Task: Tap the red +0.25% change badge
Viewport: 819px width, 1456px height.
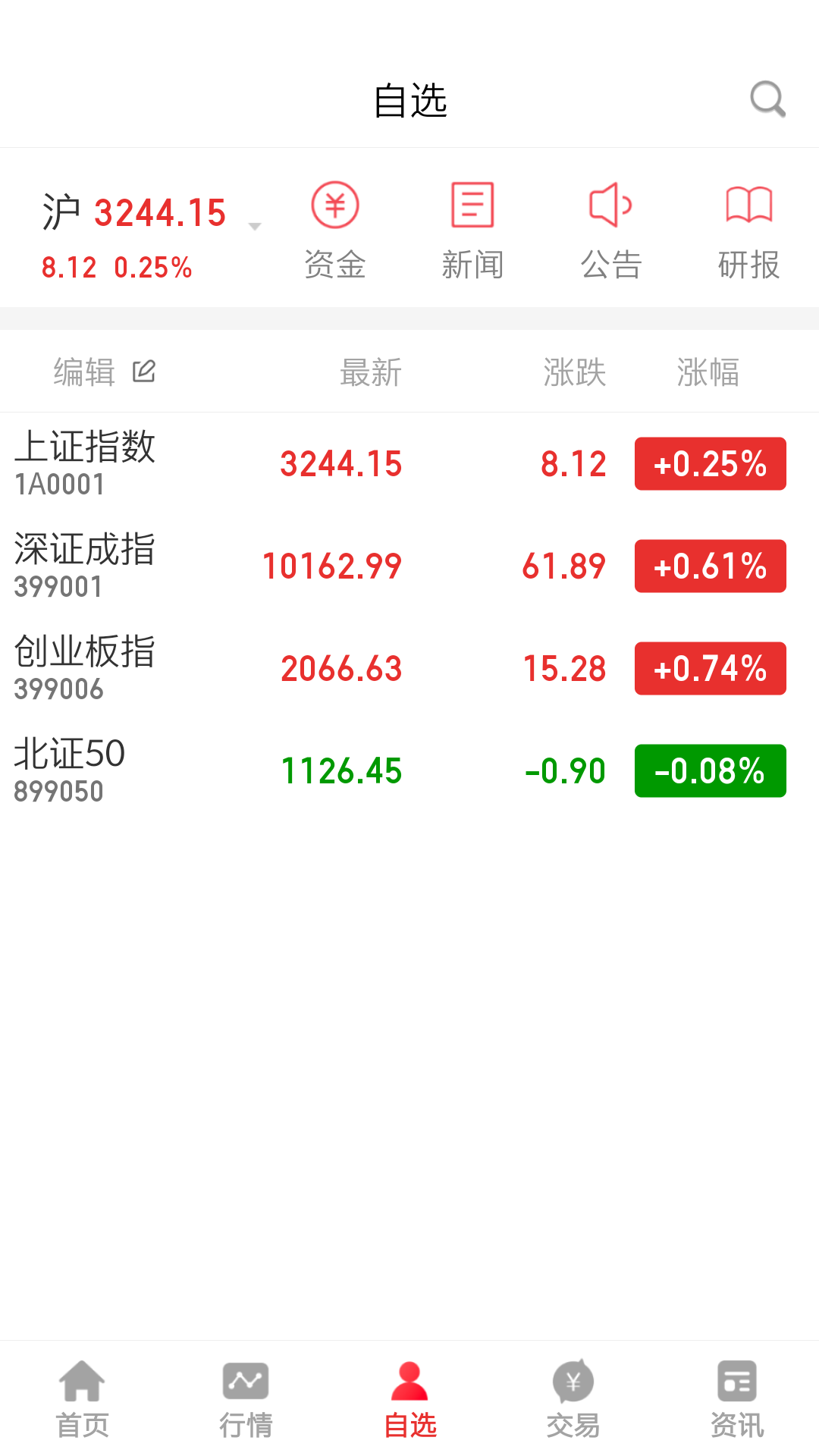Action: pyautogui.click(x=709, y=463)
